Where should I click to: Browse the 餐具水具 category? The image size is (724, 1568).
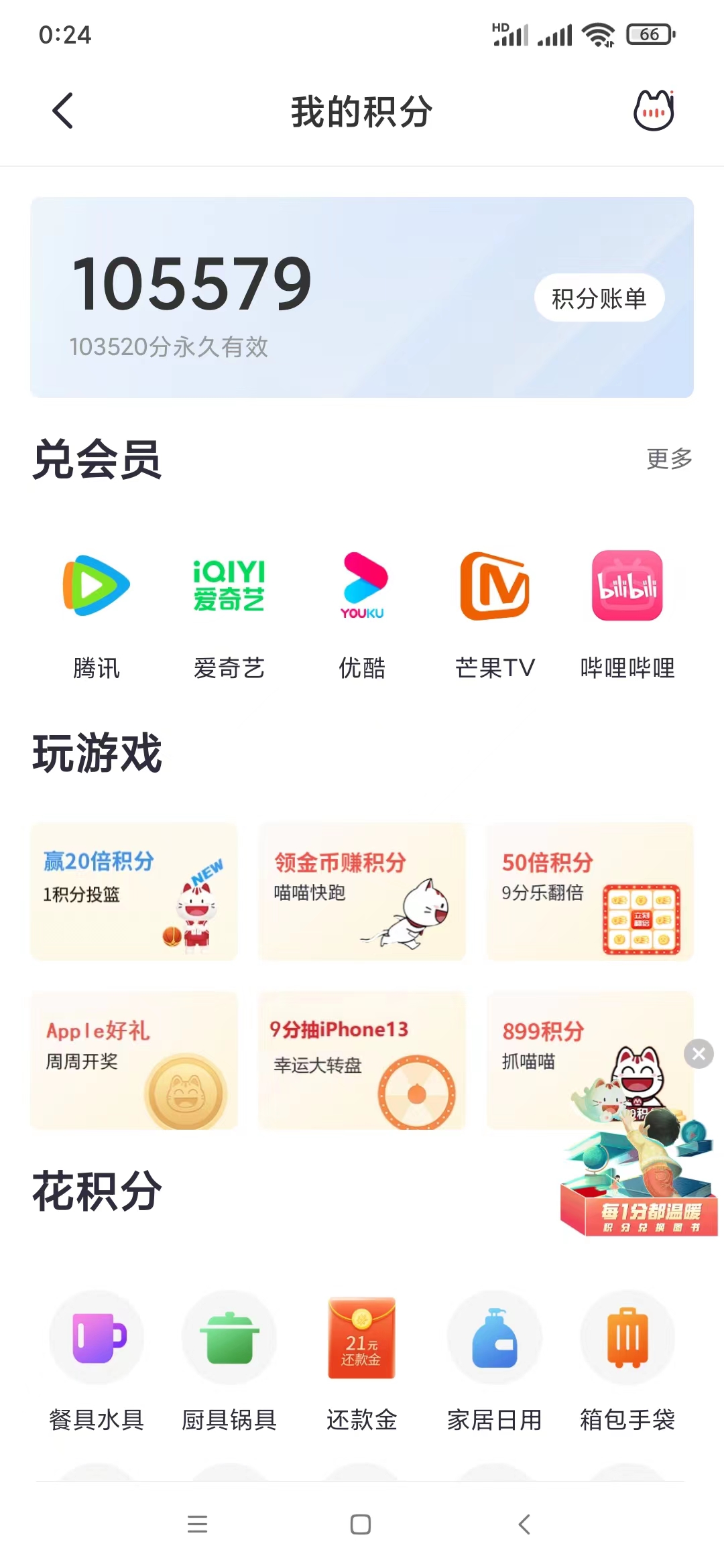pos(97,1360)
